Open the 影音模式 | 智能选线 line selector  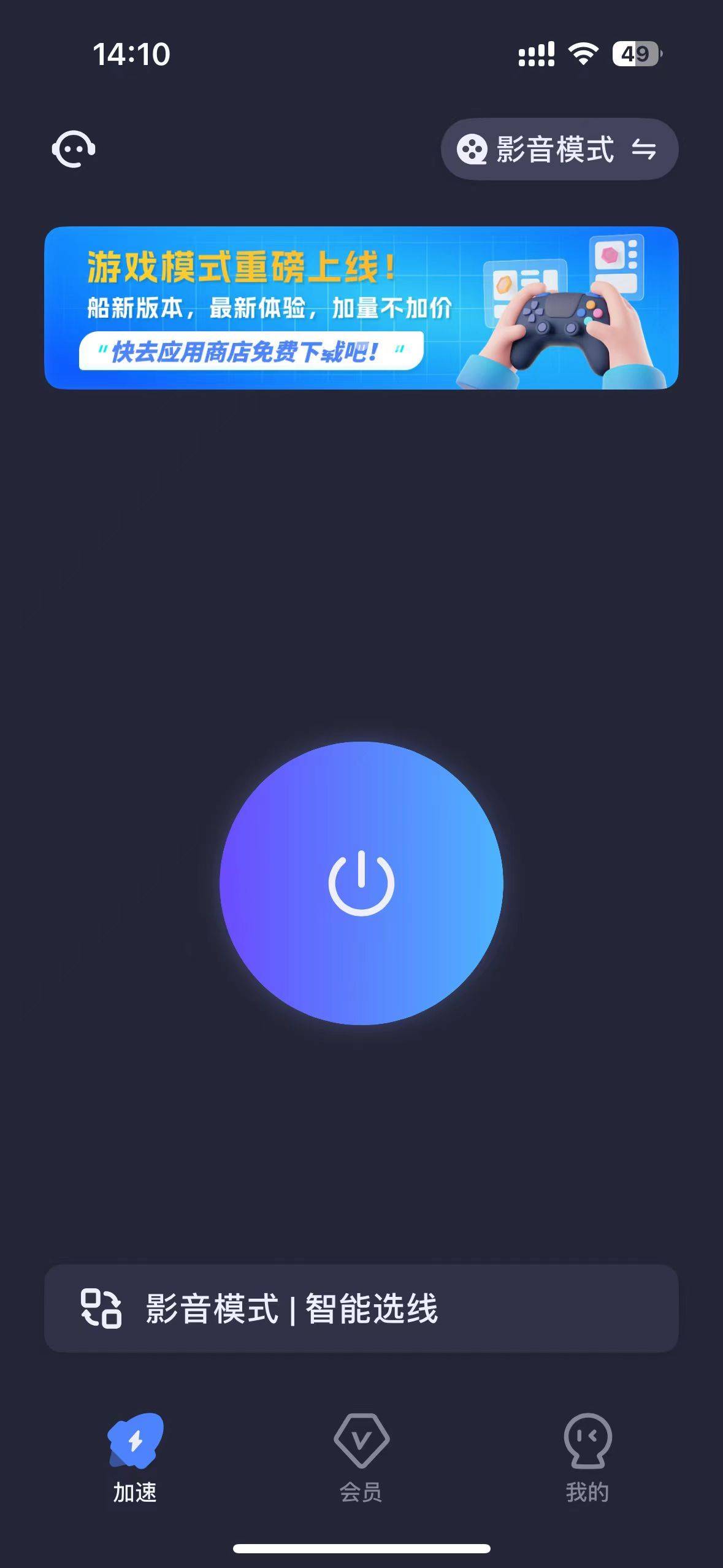pos(361,1309)
